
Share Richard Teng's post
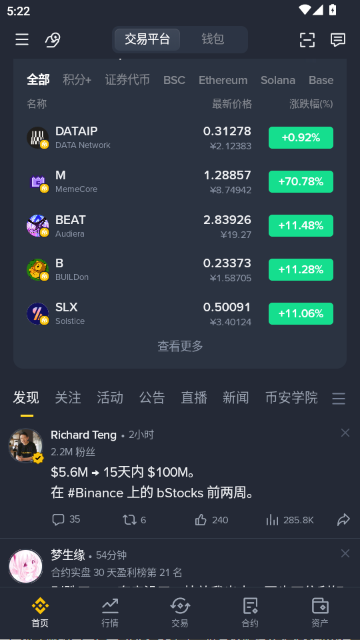(343, 520)
